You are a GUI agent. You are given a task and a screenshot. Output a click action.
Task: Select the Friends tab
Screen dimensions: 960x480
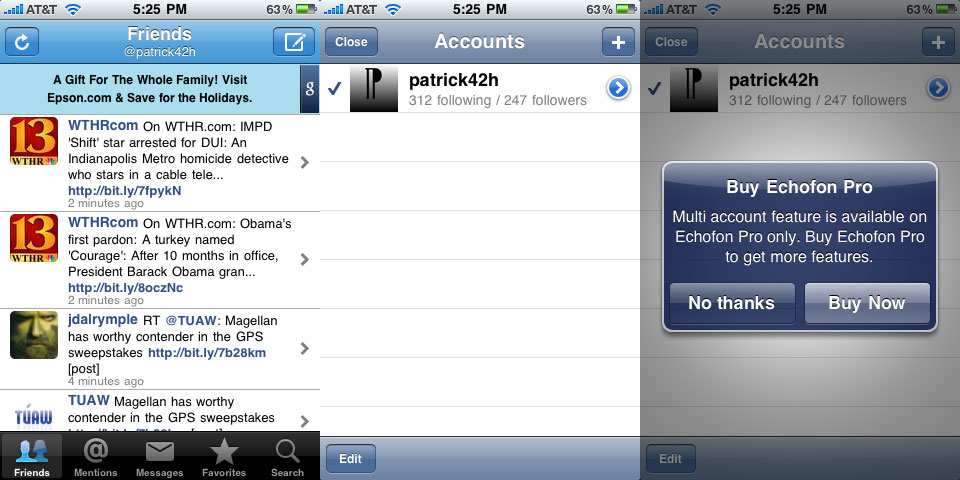point(32,457)
